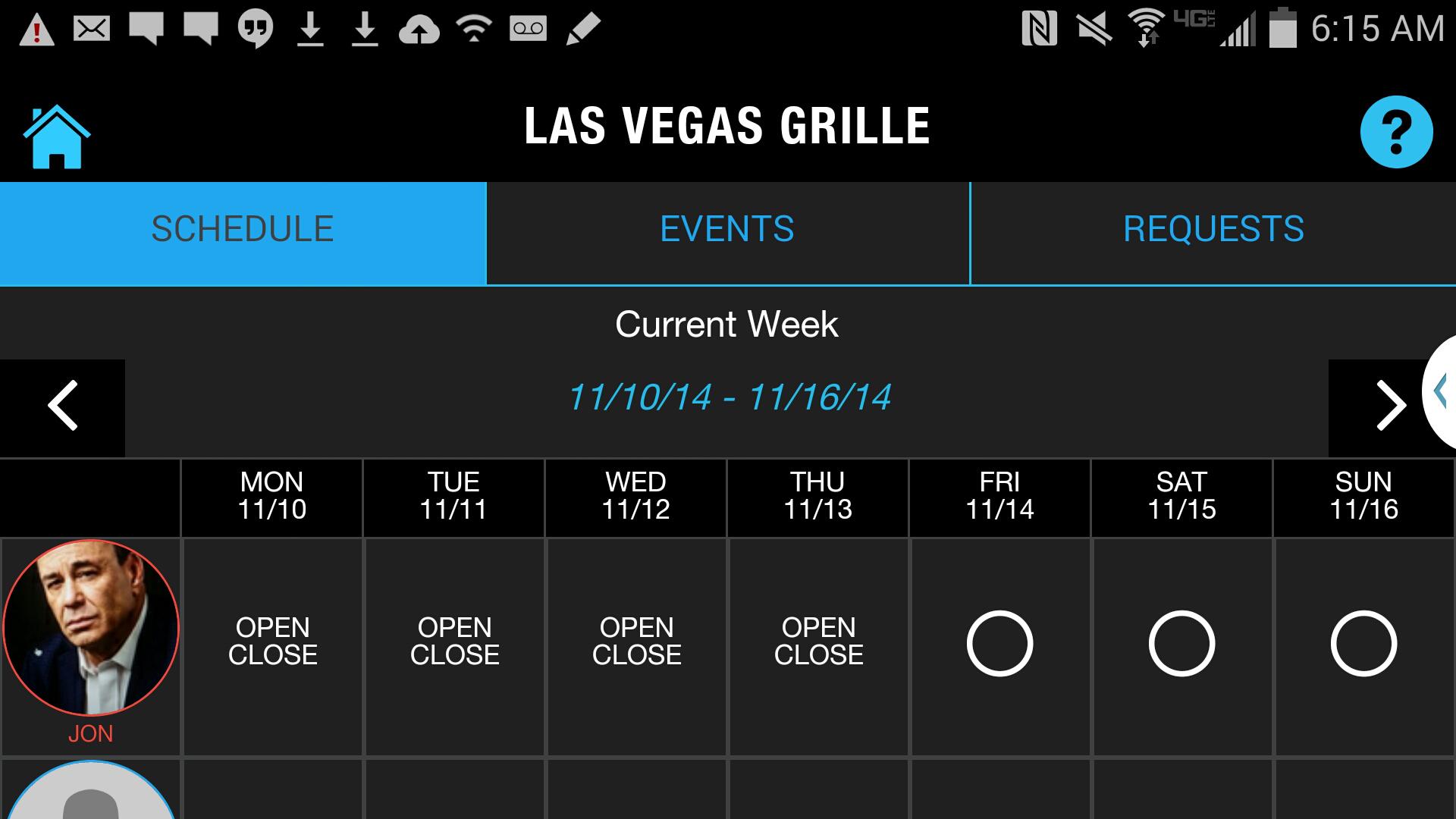Open Jon's Monday 11/10 shift
Image resolution: width=1456 pixels, height=819 pixels.
pos(272,642)
